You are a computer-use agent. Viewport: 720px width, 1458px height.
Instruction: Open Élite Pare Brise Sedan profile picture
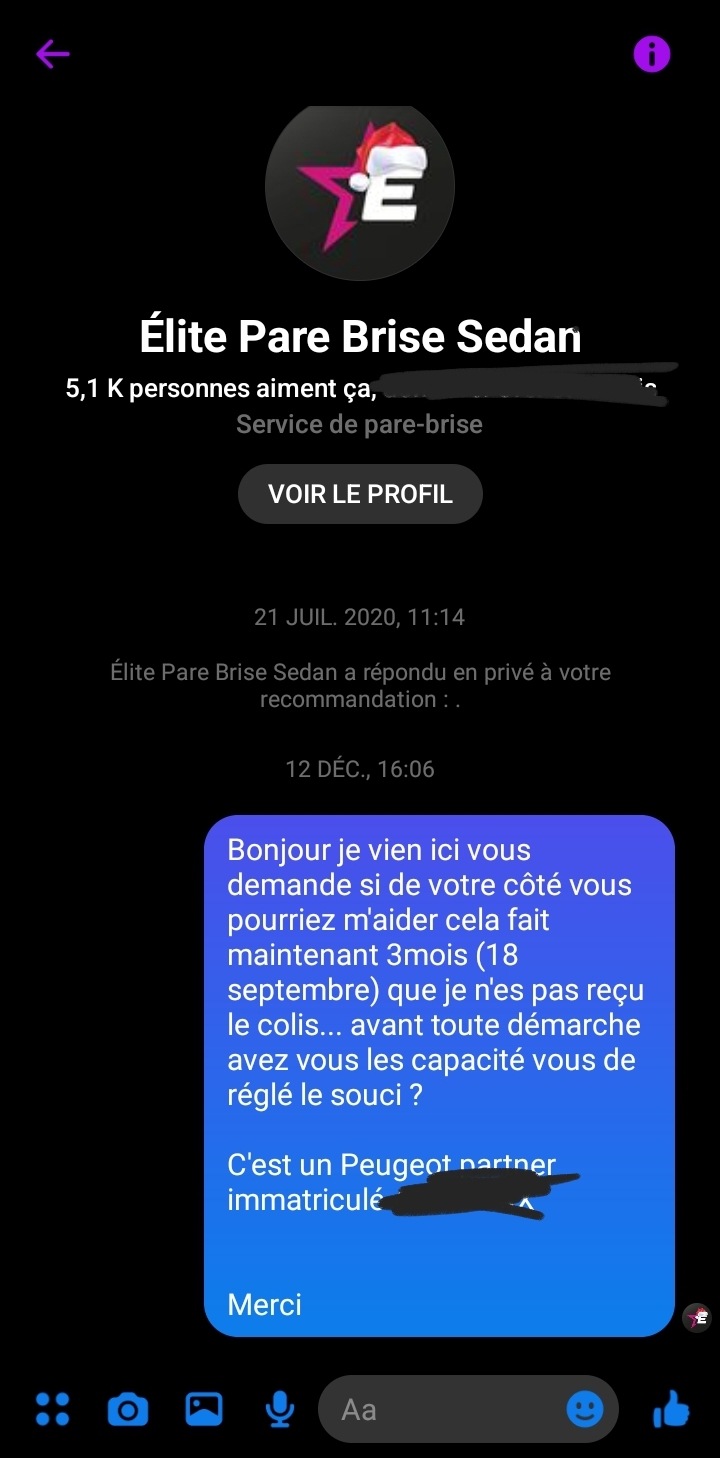pos(360,186)
